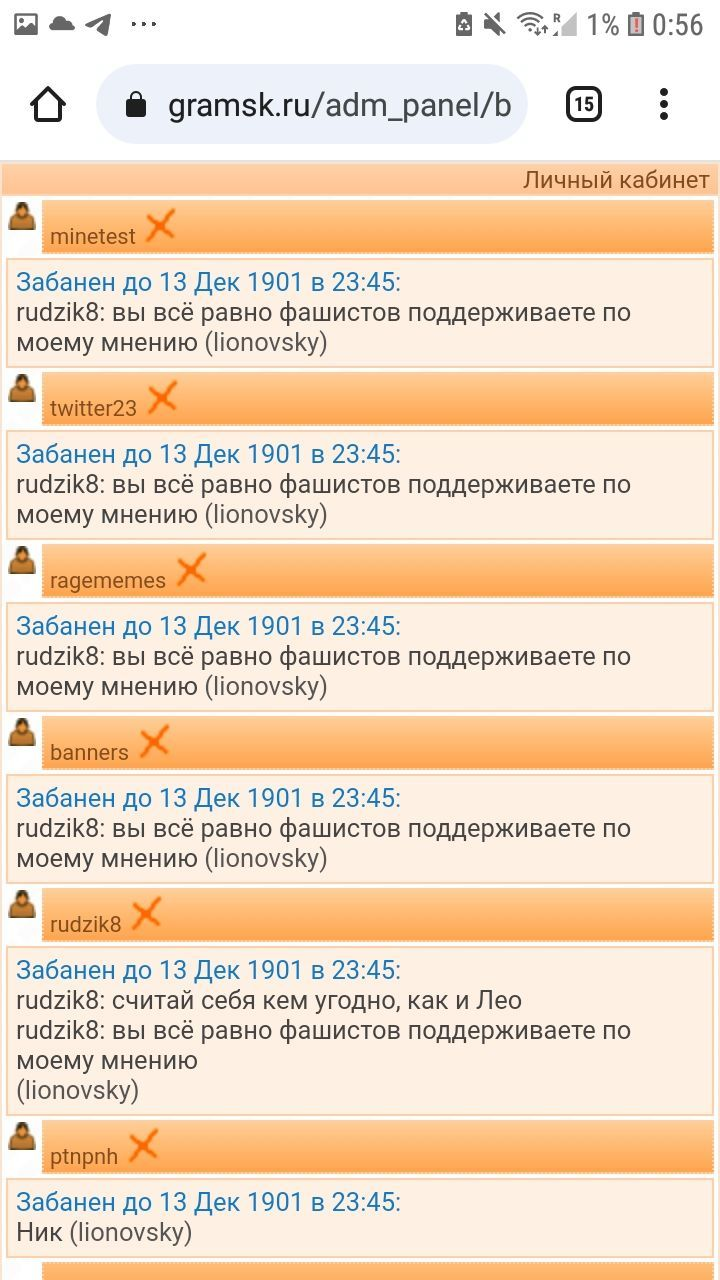Screen dimensions: 720x1280
Task: Open the Chrome home page button
Action: 48,104
